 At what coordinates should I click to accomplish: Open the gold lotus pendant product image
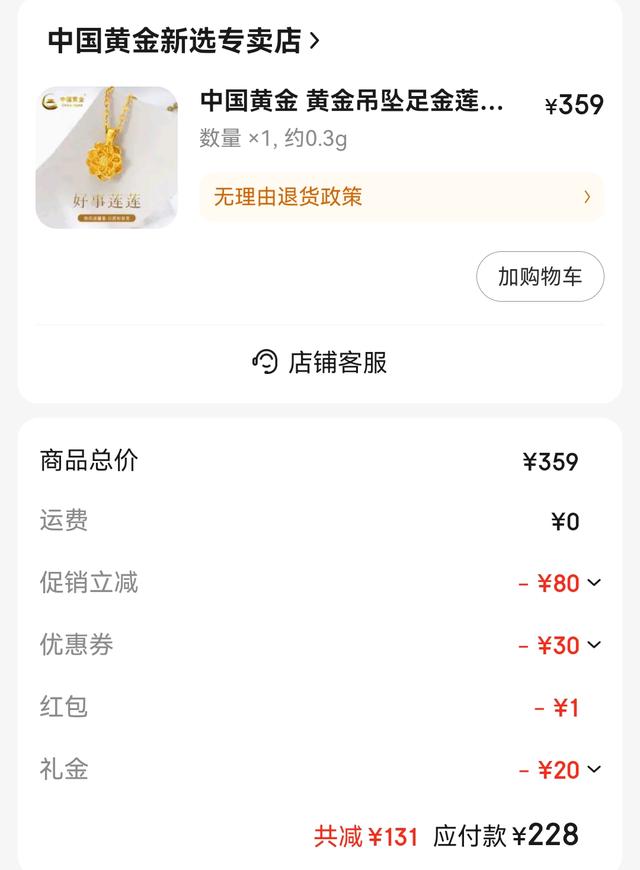(x=107, y=157)
